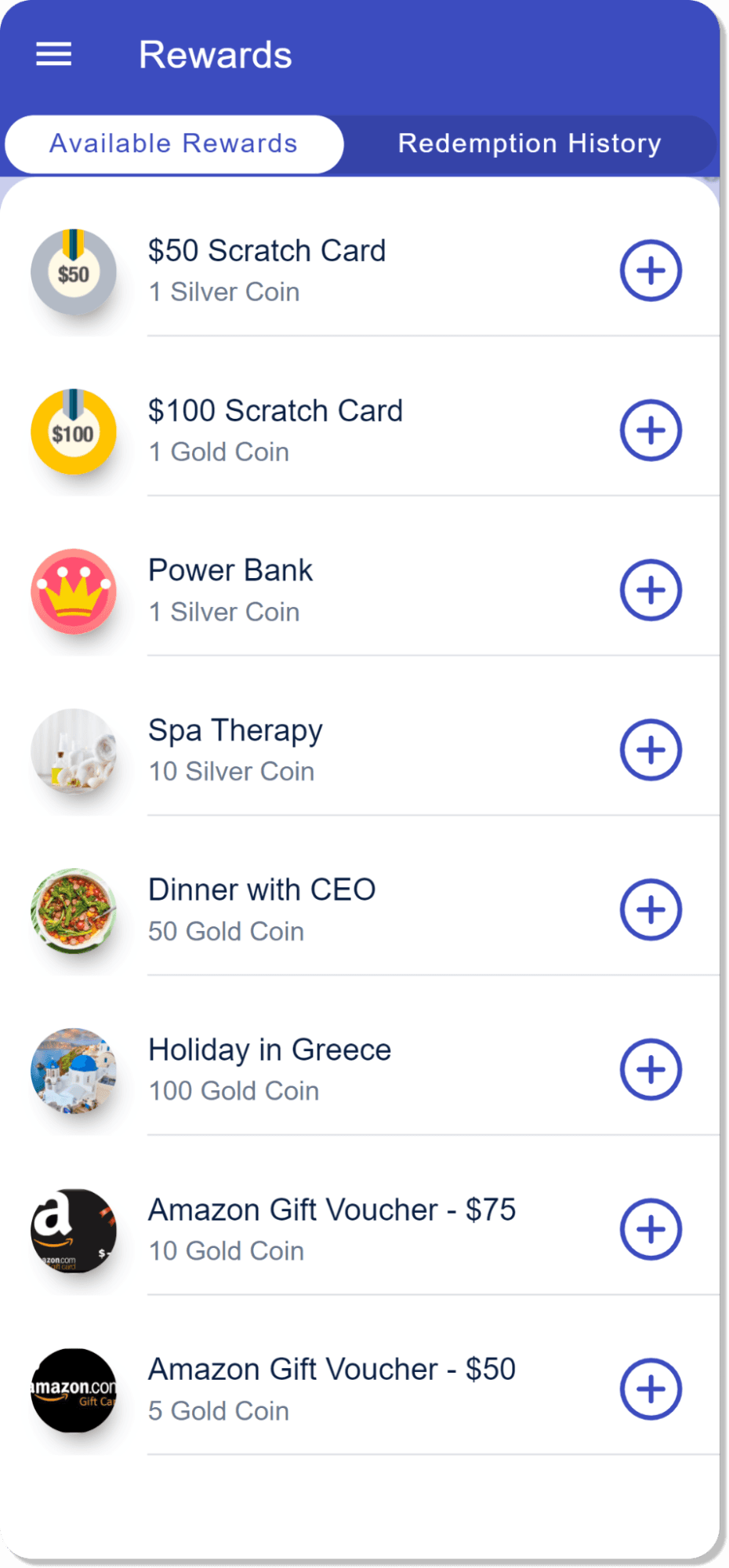Open the hamburger navigation menu

(53, 55)
